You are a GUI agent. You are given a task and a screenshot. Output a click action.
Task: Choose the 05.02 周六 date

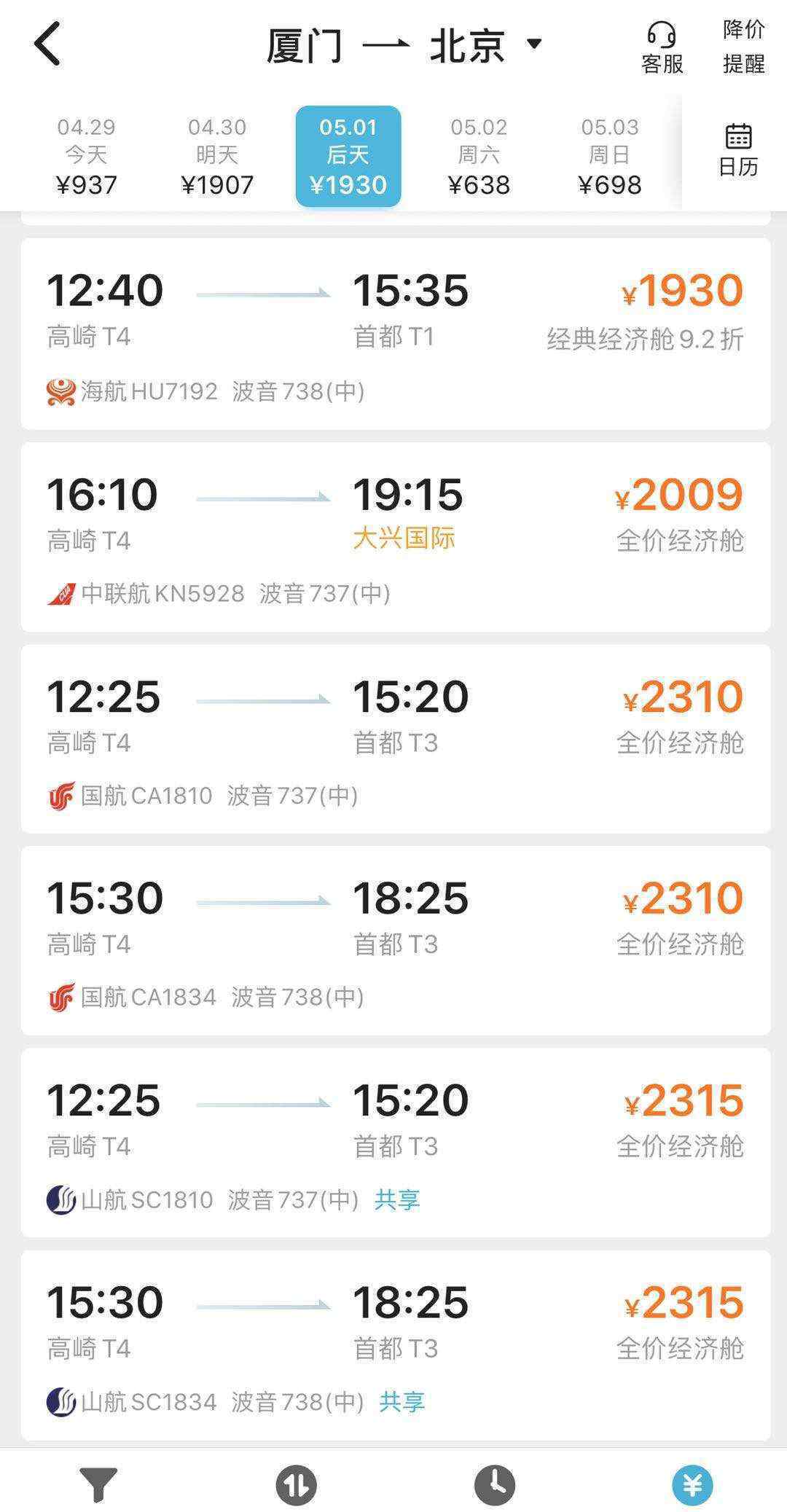(x=479, y=156)
